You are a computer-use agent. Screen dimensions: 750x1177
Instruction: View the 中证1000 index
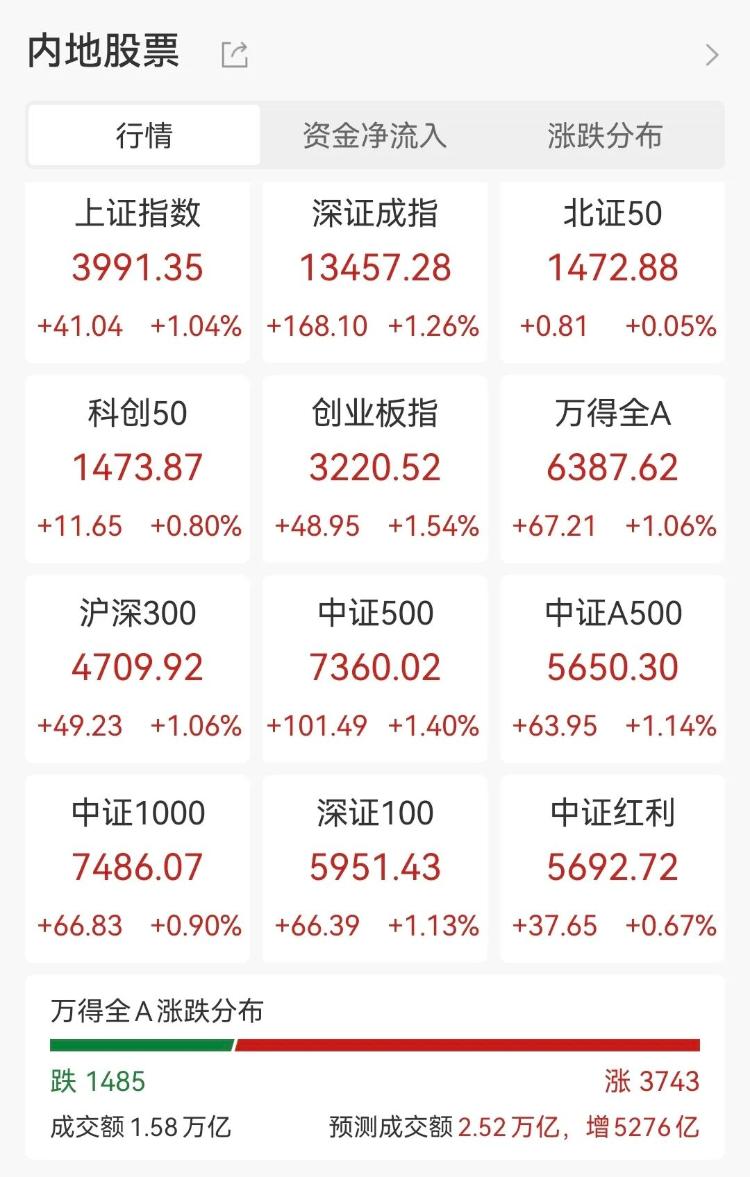(138, 868)
